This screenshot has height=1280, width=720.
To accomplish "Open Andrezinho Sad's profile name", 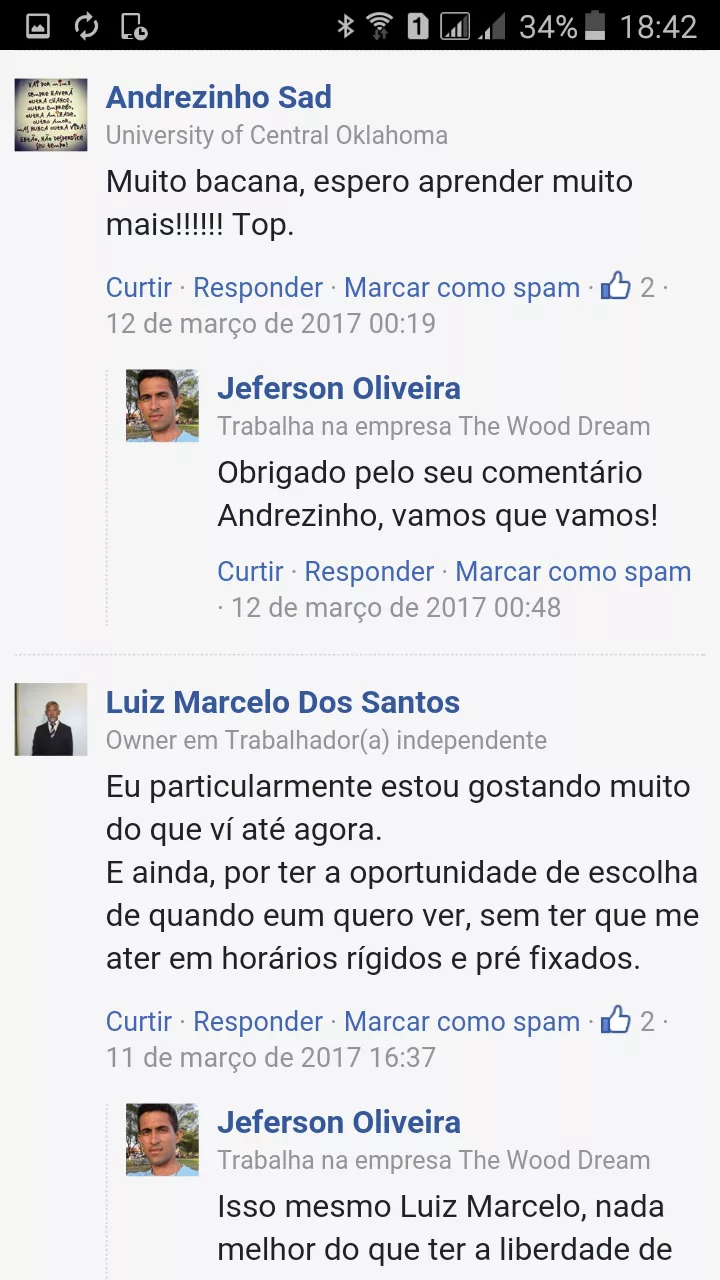I will click(x=218, y=97).
